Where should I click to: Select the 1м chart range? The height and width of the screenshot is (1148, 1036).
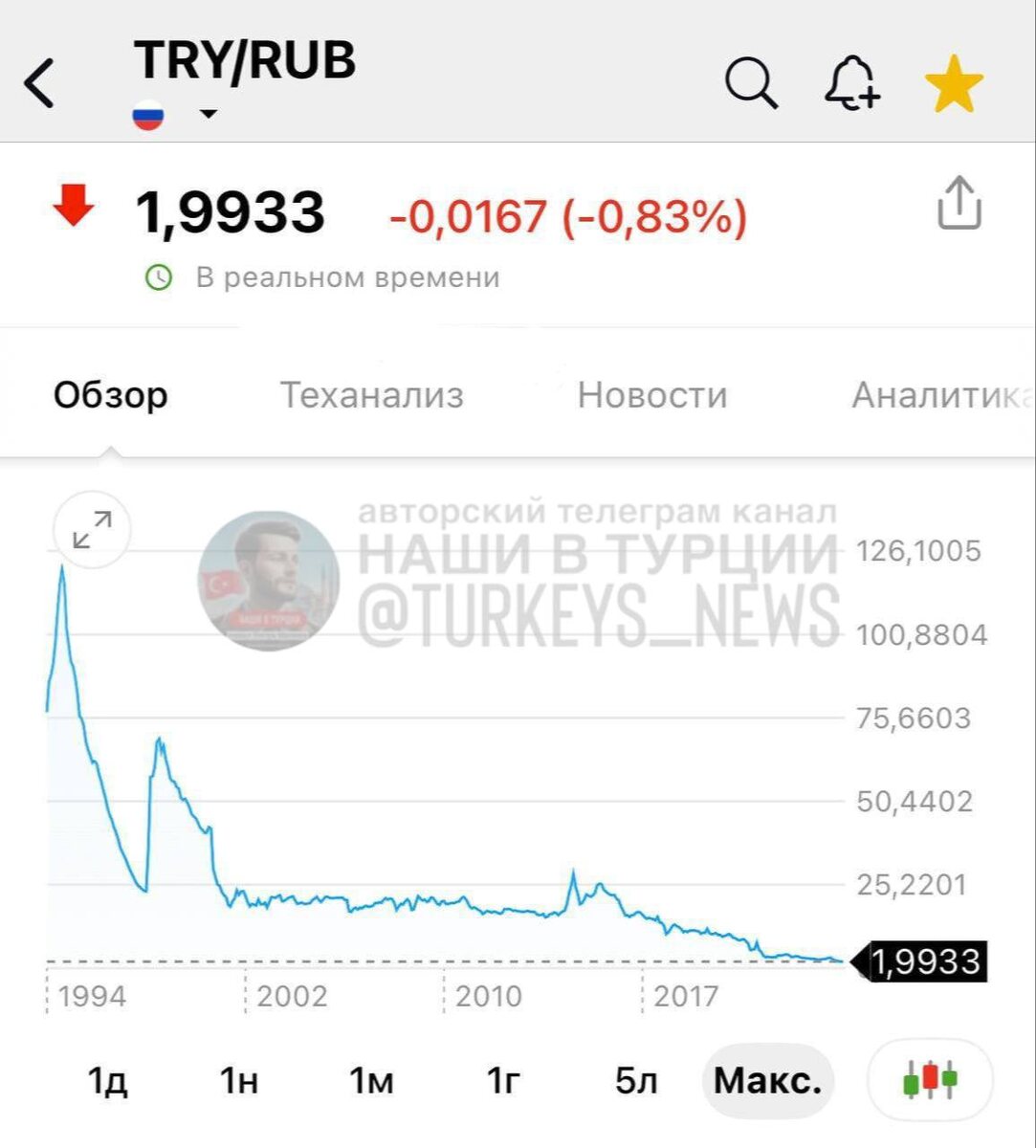click(371, 1081)
